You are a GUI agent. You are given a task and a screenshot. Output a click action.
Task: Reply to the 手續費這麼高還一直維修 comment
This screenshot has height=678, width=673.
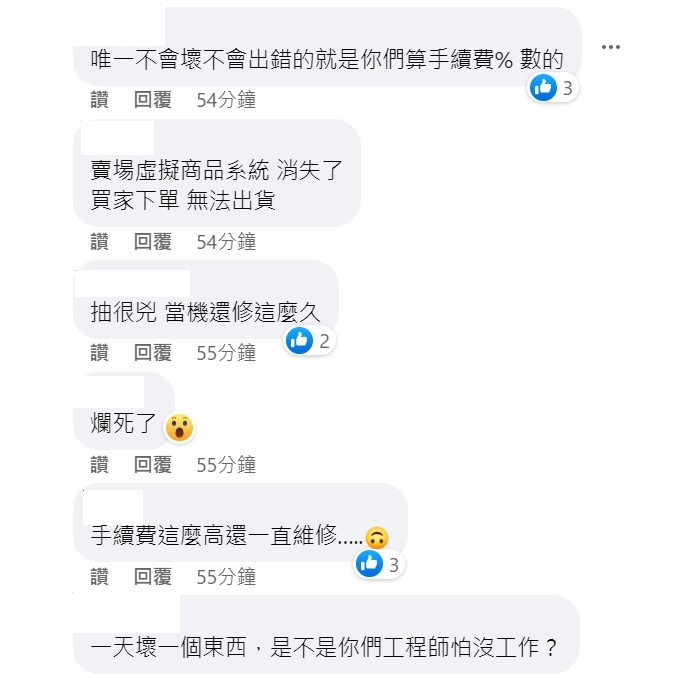coord(153,576)
